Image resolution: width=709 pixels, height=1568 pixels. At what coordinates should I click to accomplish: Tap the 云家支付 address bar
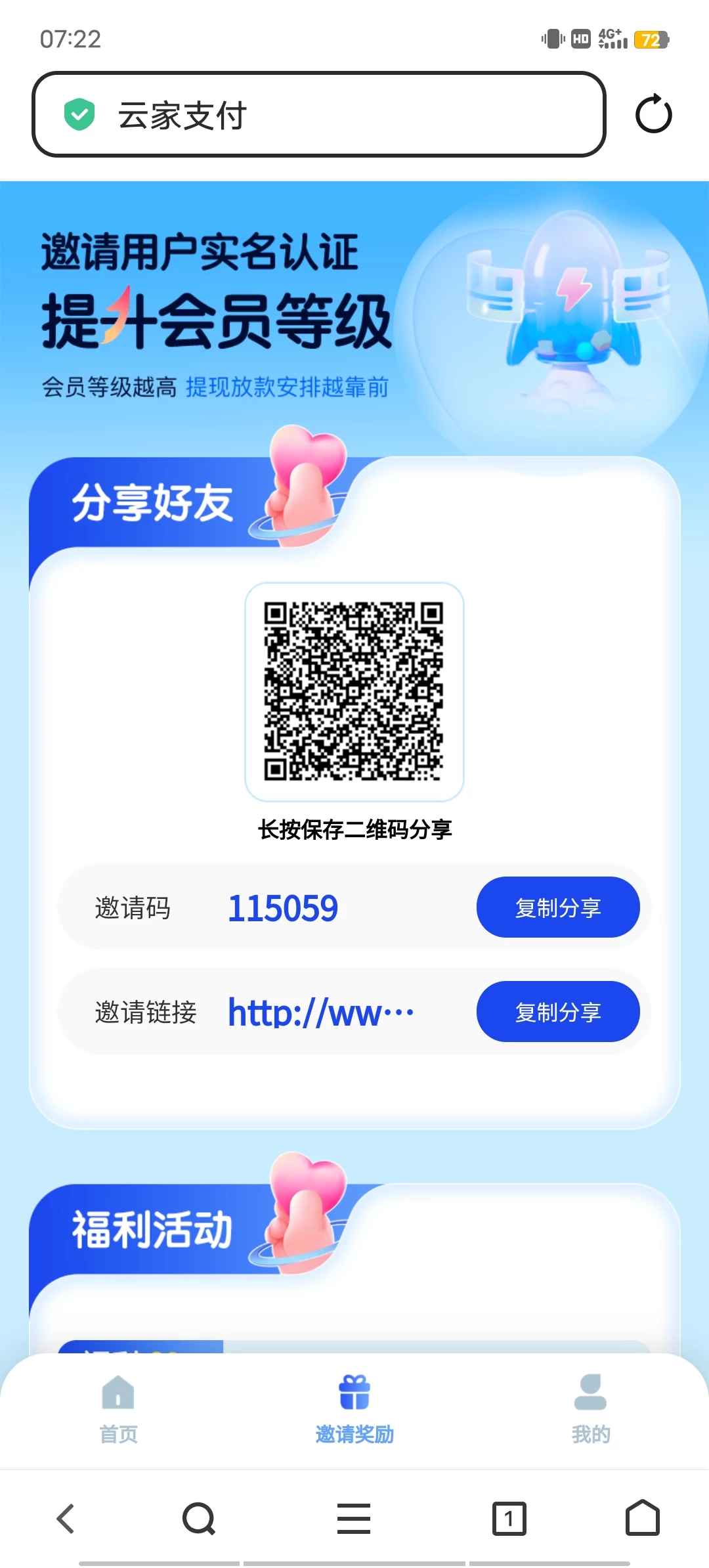click(x=318, y=115)
